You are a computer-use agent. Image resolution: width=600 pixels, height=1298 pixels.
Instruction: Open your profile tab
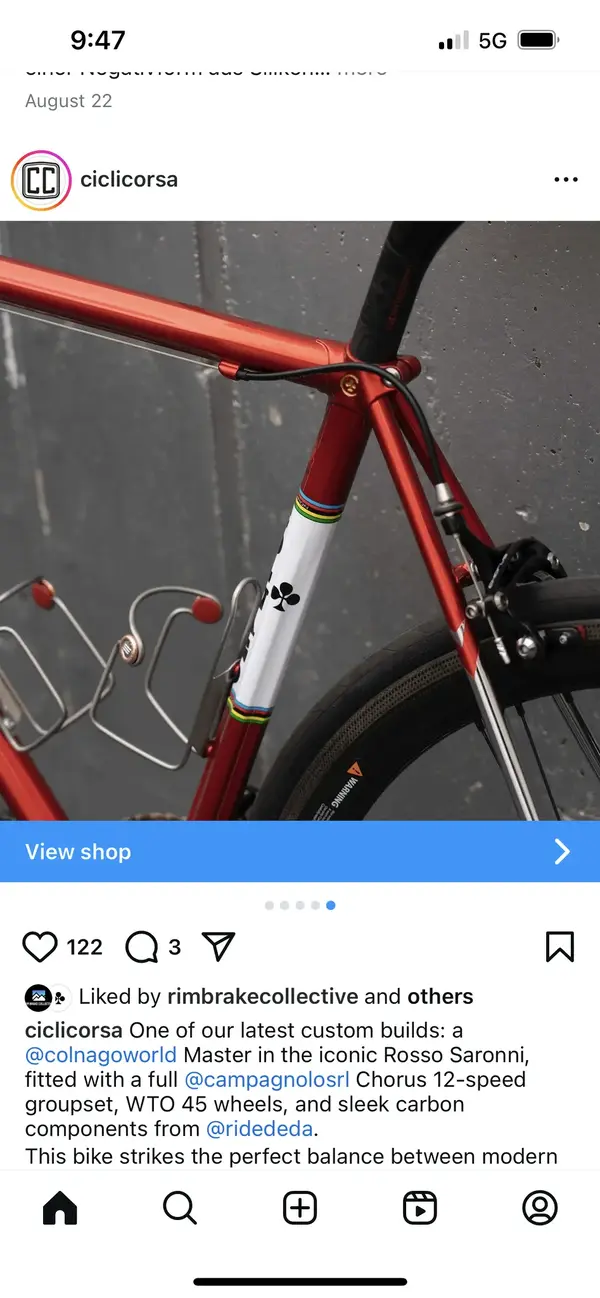pyautogui.click(x=540, y=1208)
